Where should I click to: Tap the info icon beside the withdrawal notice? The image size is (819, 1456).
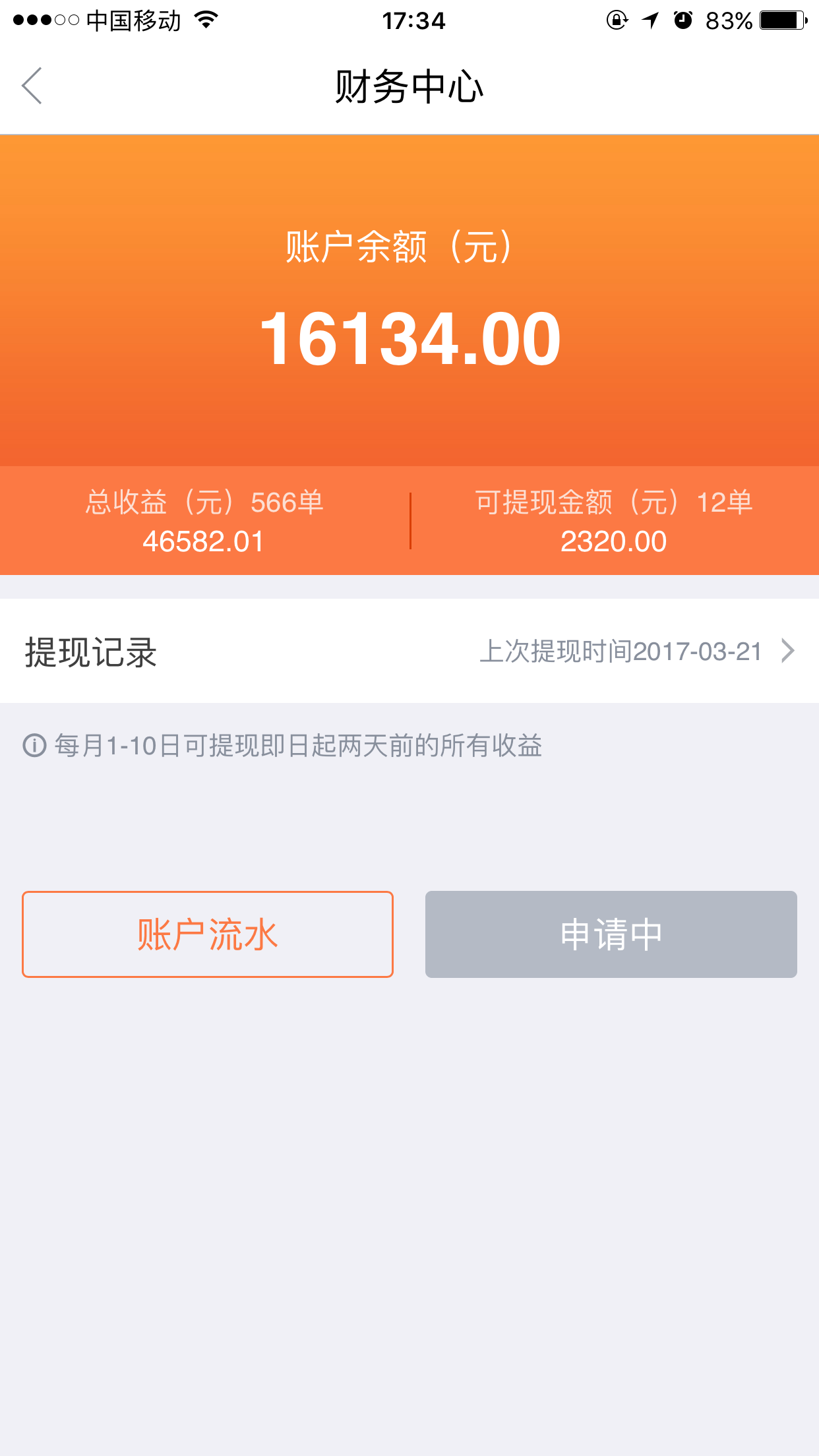(33, 746)
